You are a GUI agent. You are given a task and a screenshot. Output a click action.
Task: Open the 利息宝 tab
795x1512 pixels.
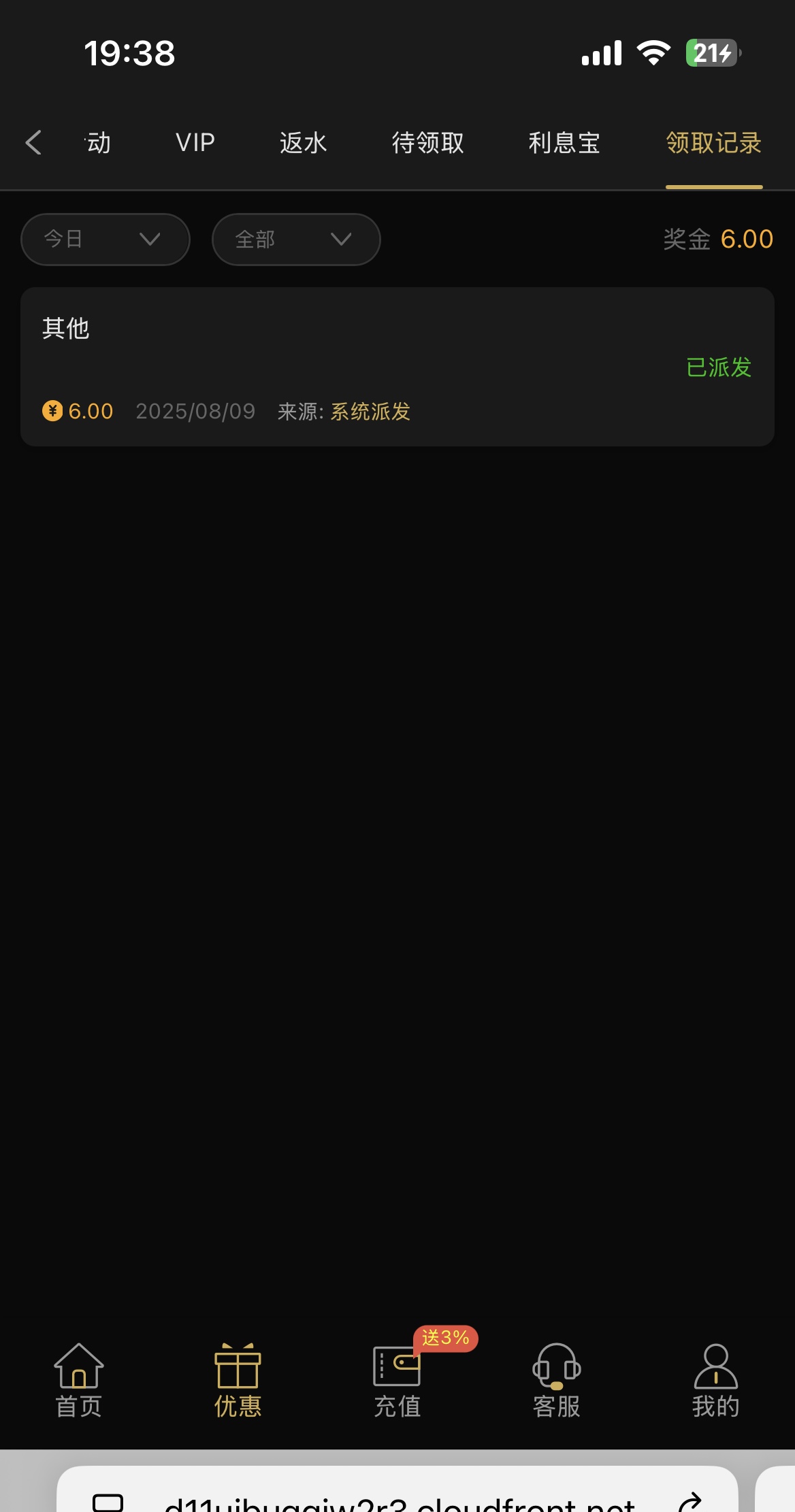click(565, 143)
